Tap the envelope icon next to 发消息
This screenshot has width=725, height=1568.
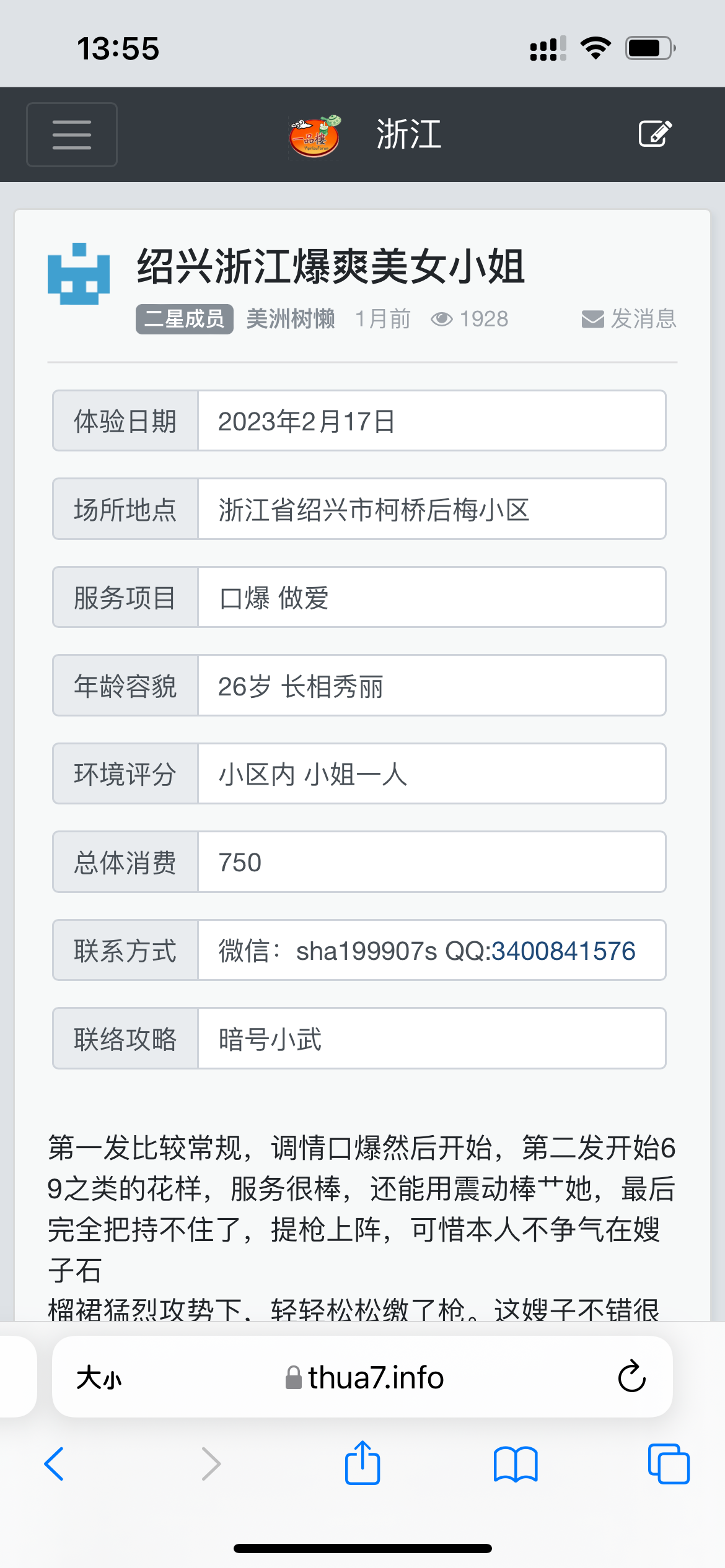click(x=592, y=319)
